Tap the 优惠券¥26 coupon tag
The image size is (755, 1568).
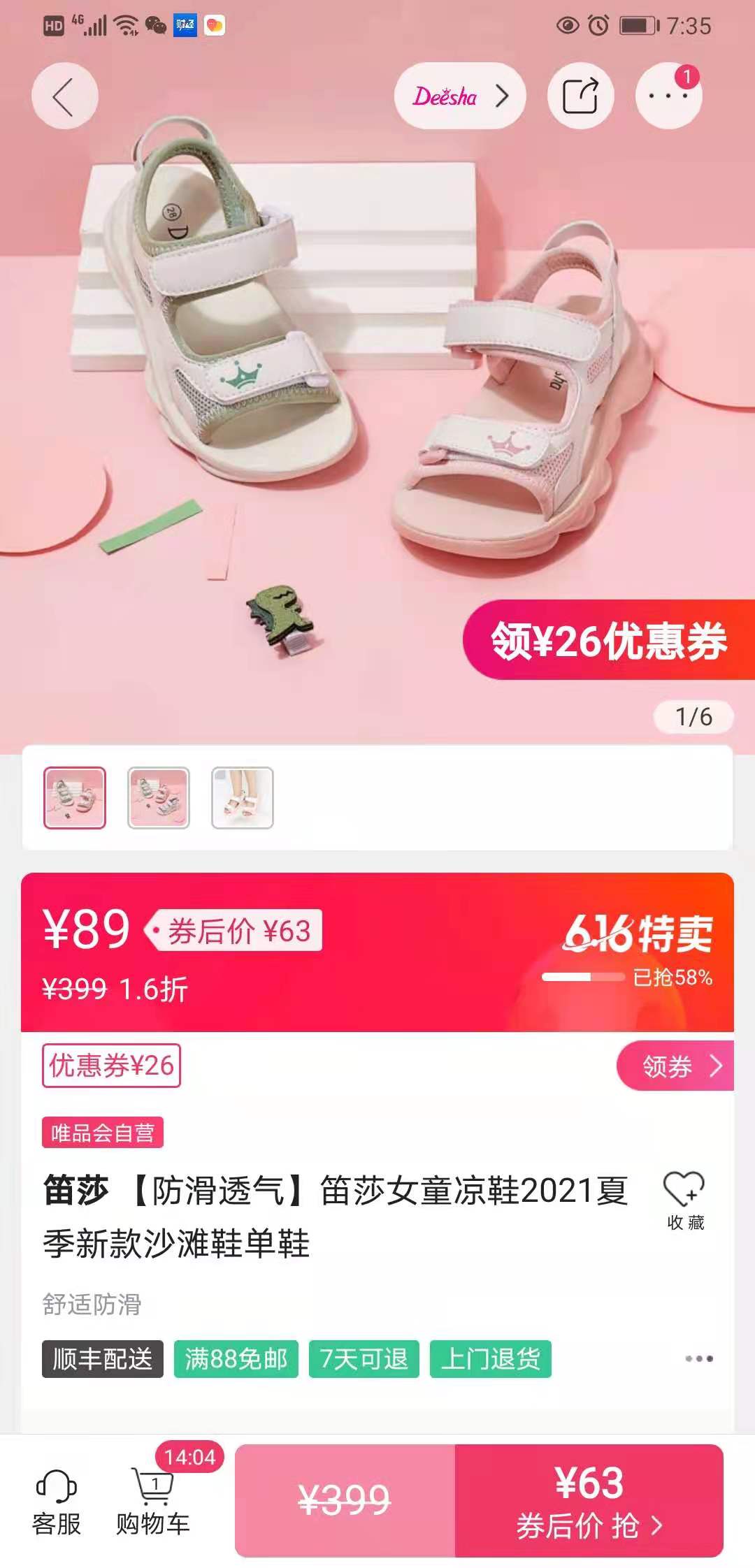111,1066
